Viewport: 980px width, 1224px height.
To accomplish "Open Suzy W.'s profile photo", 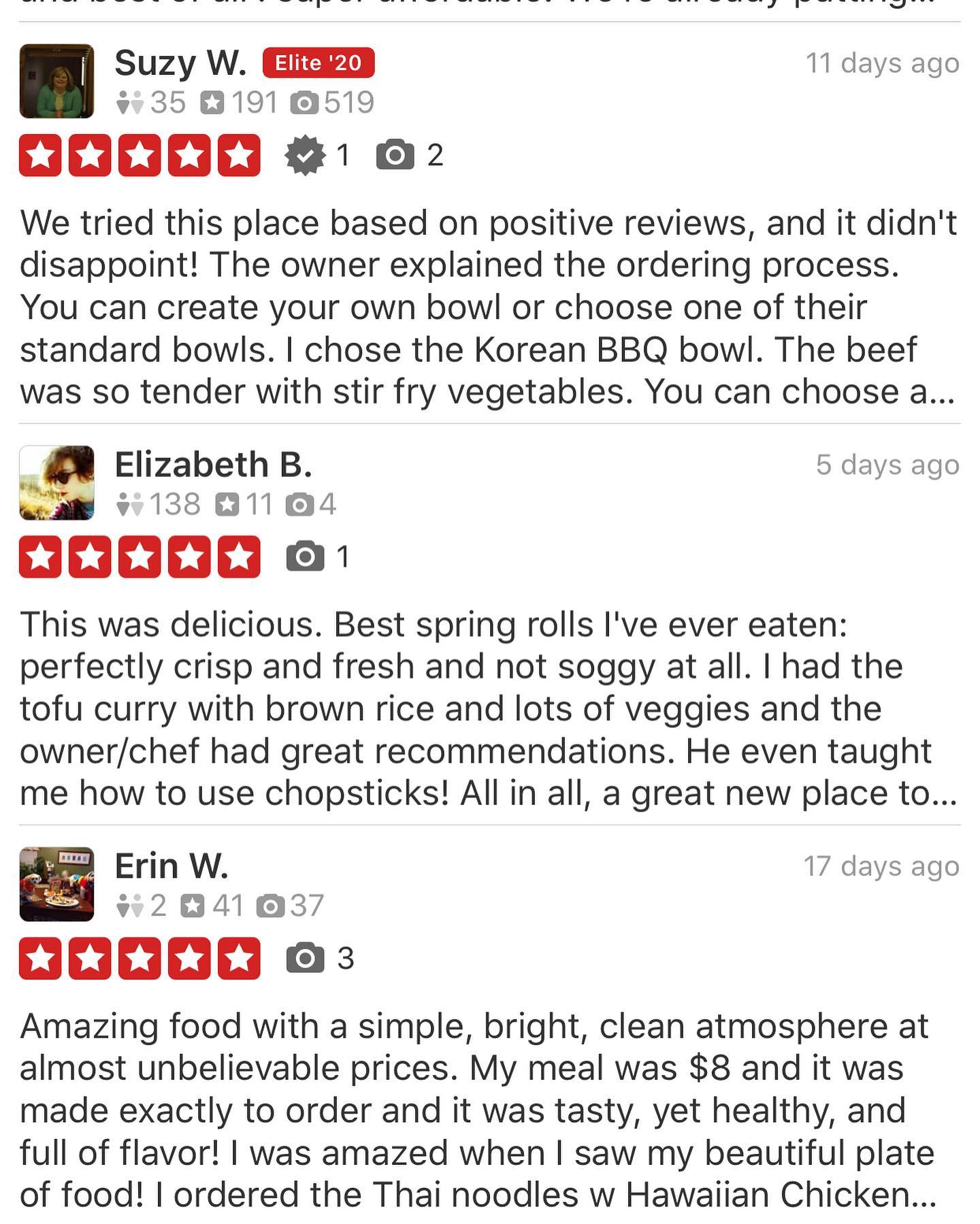I will pyautogui.click(x=56, y=81).
